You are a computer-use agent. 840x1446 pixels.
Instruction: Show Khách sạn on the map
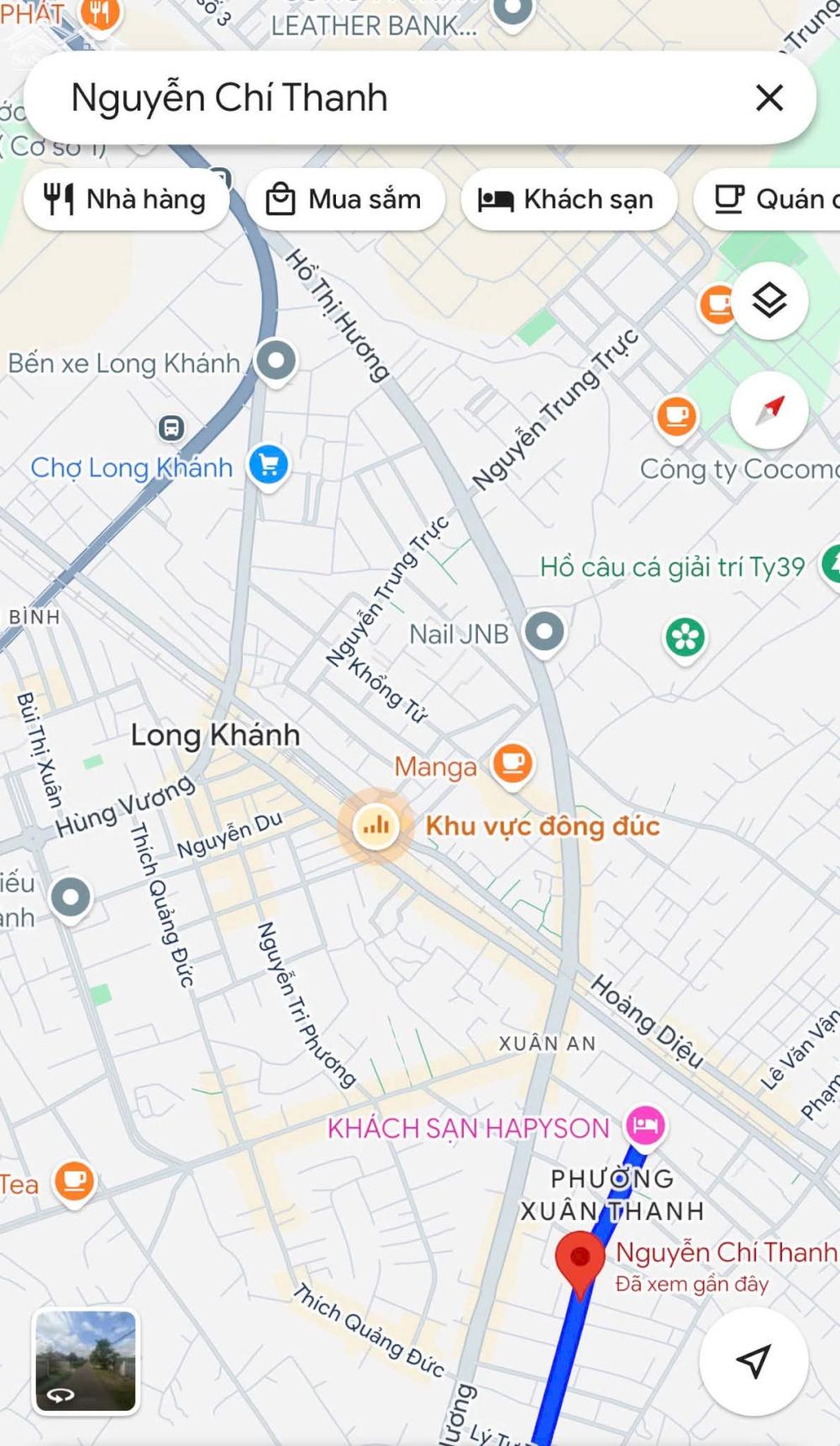click(x=568, y=200)
